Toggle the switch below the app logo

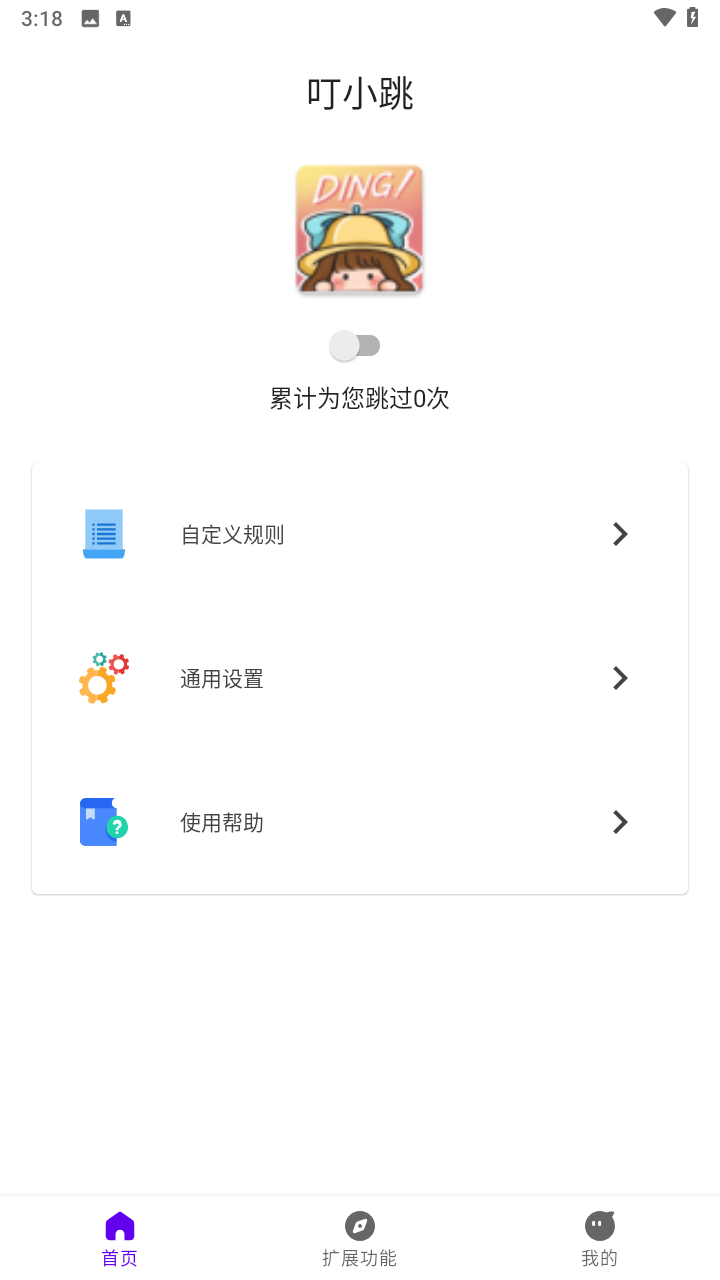click(x=357, y=345)
